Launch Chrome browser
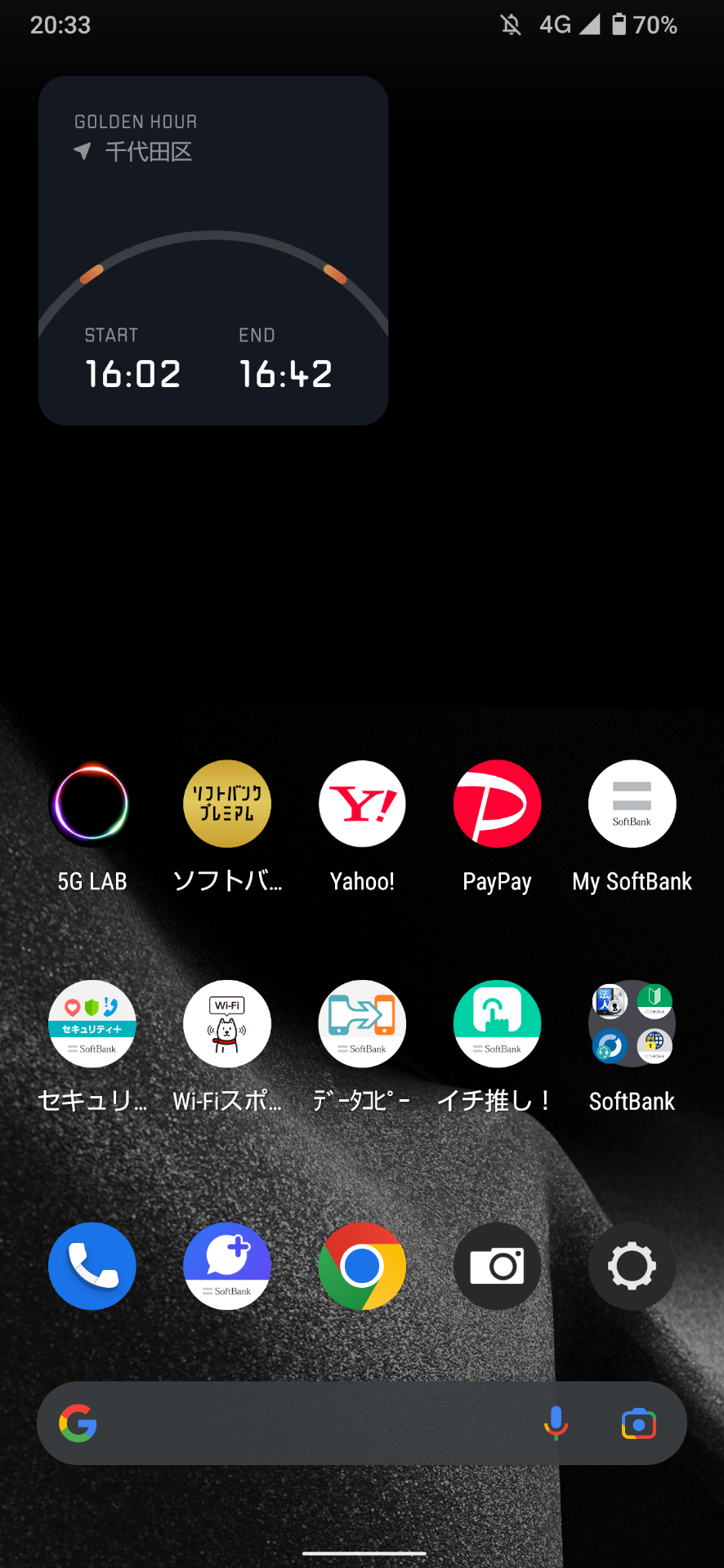The image size is (724, 1568). tap(362, 1266)
